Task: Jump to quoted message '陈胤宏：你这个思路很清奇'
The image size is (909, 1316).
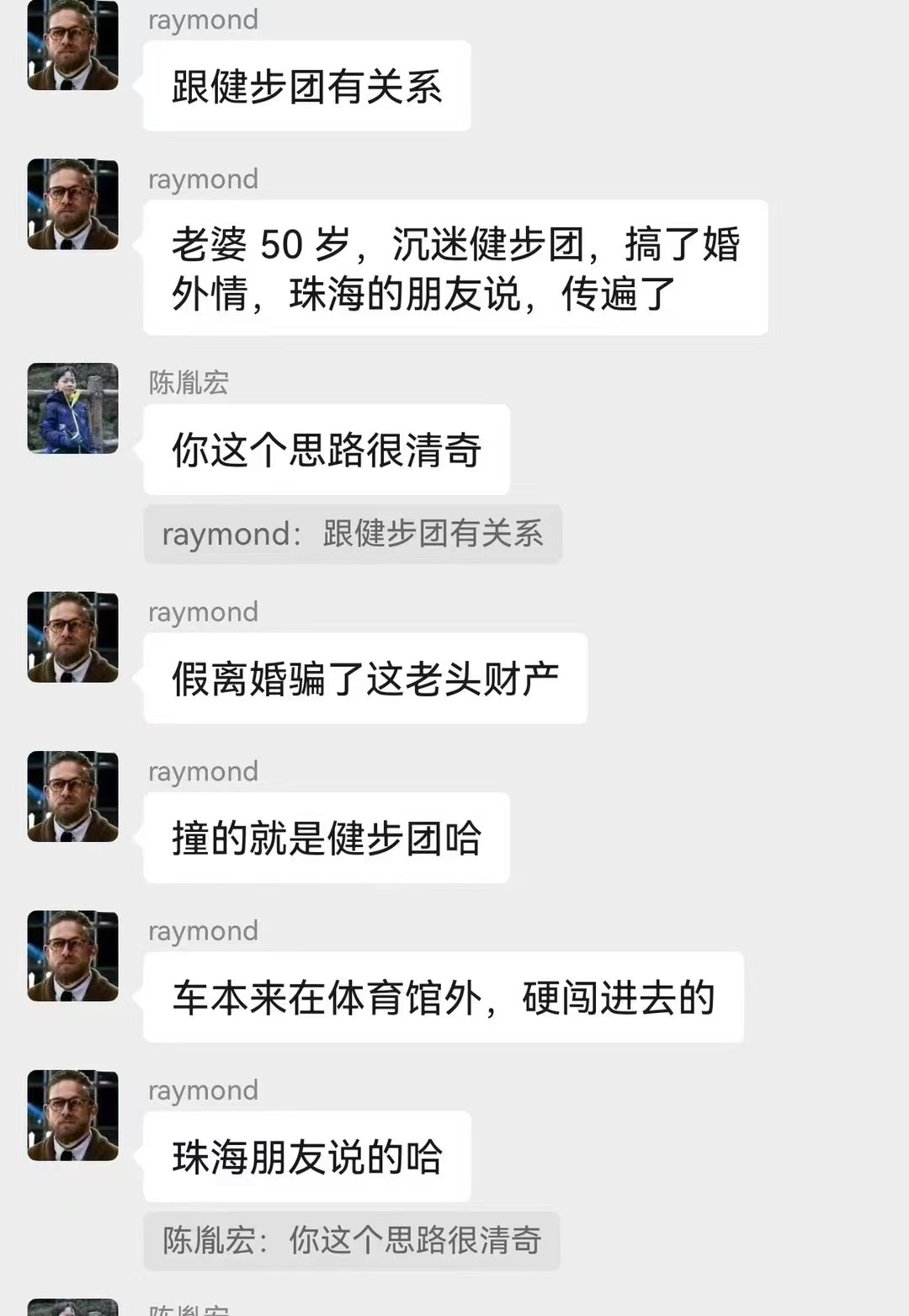Action: tap(351, 1240)
